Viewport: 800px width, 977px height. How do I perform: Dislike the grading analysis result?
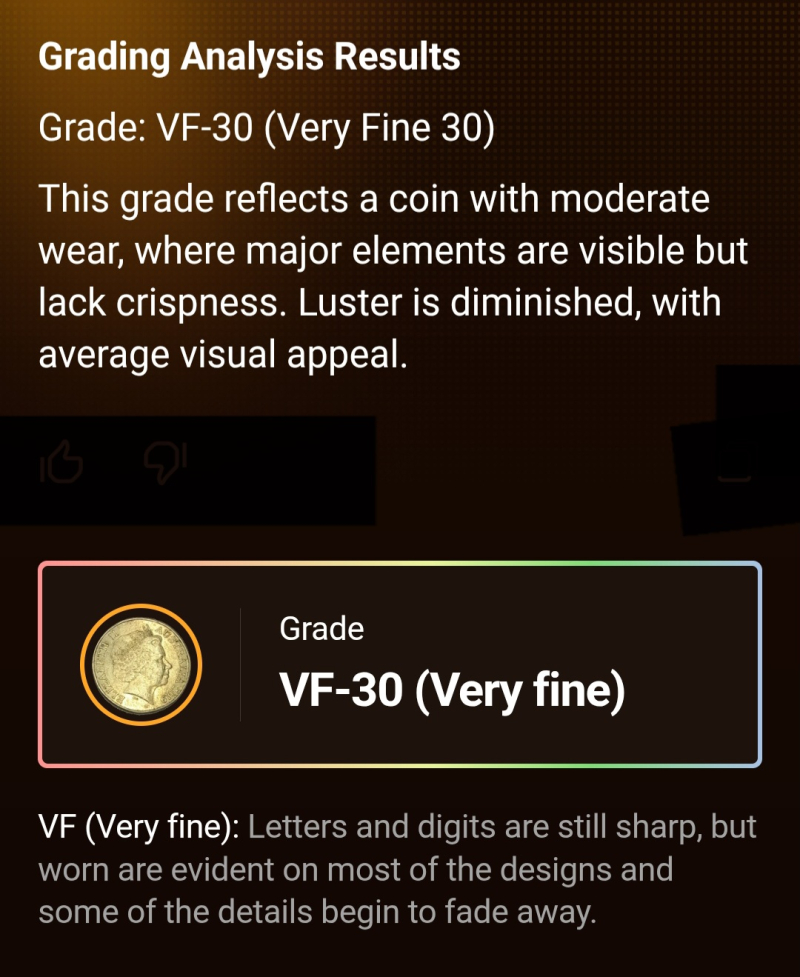(x=165, y=464)
